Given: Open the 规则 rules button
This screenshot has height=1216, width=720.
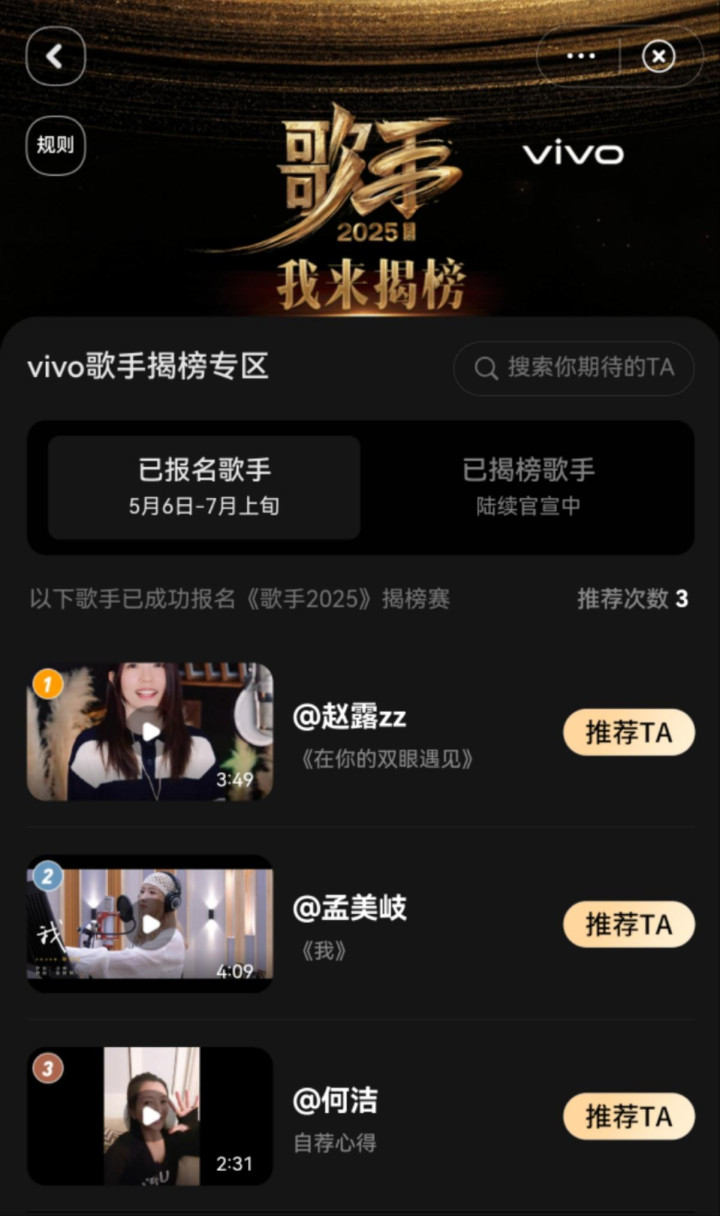Looking at the screenshot, I should [55, 145].
